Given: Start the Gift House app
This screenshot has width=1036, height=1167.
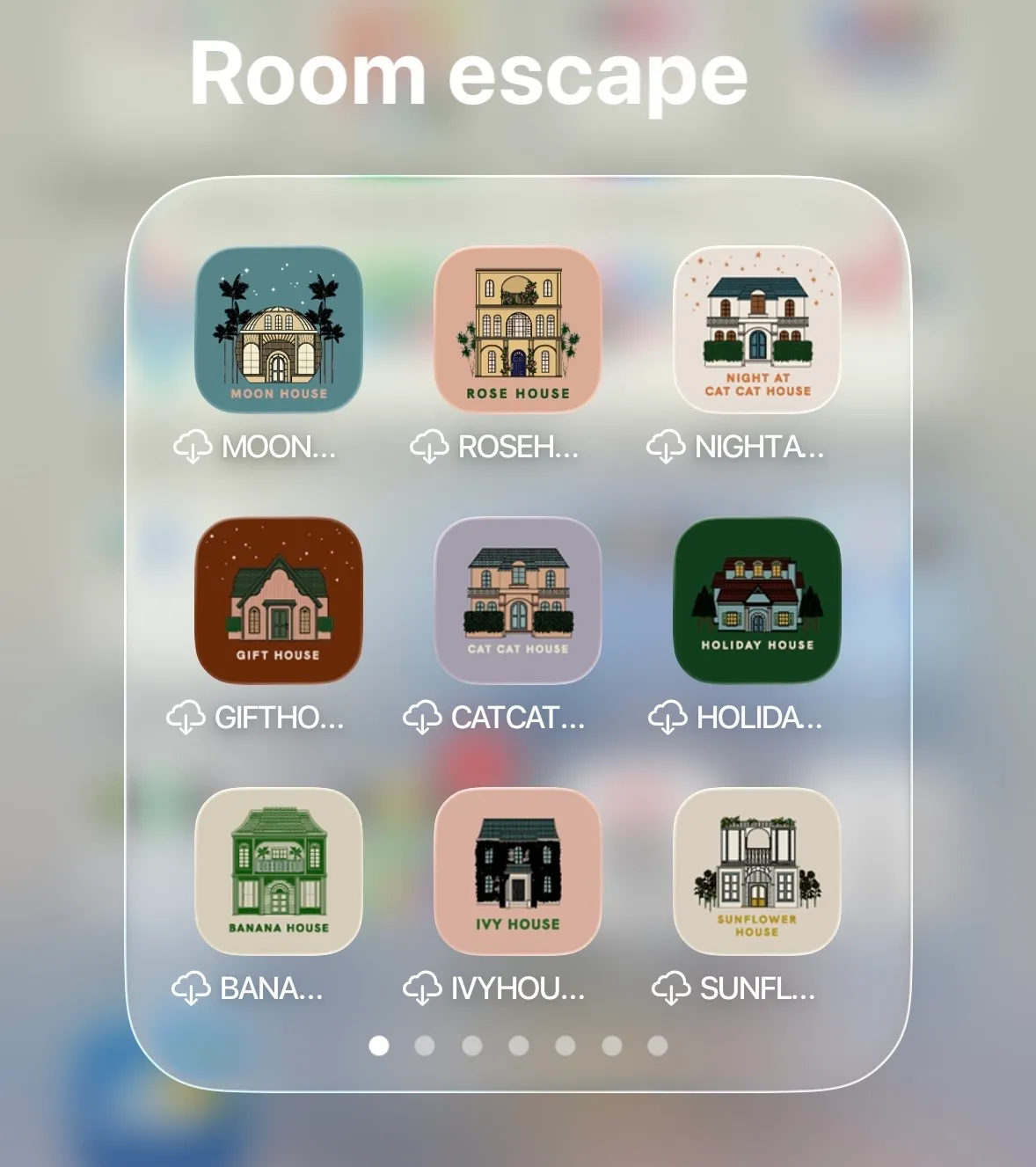Looking at the screenshot, I should 278,601.
